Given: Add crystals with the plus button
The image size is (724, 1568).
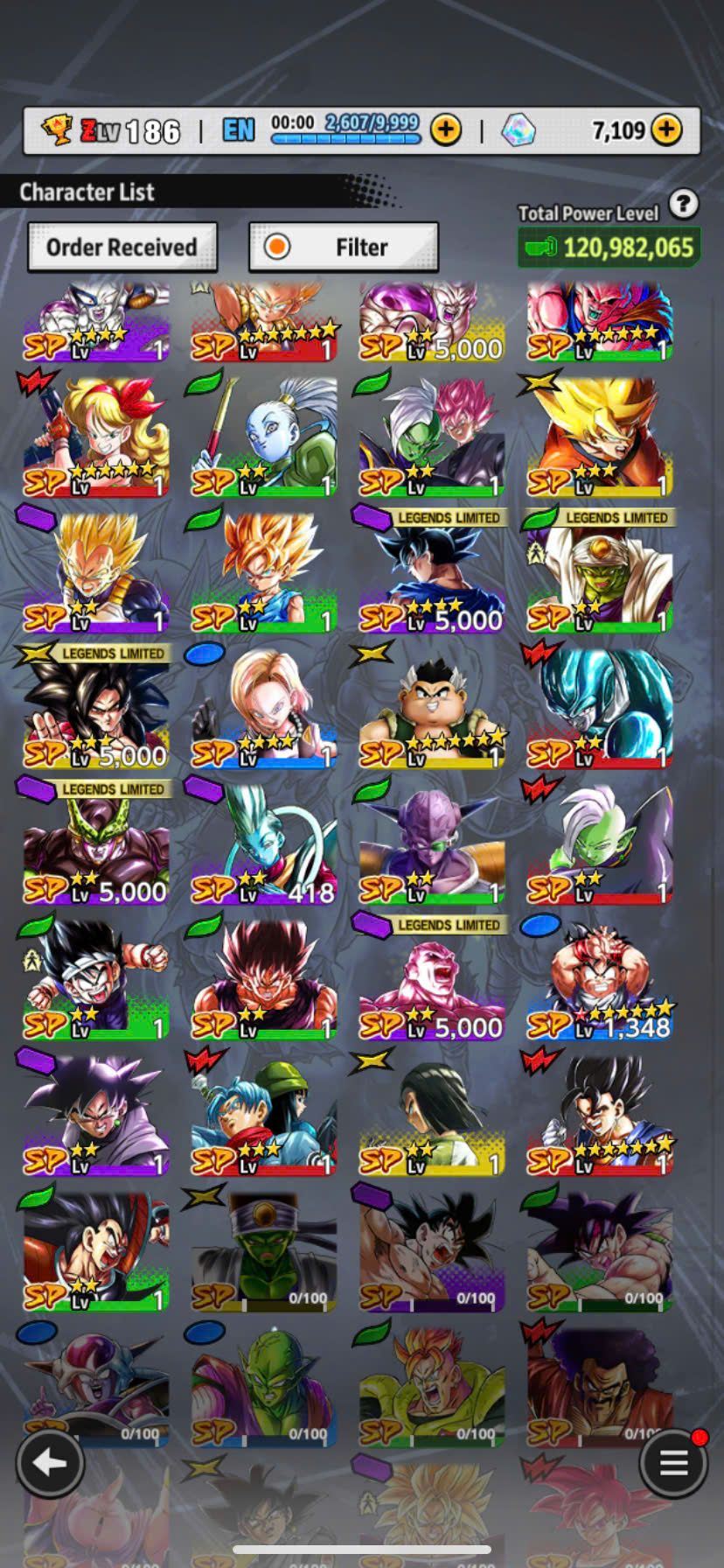Looking at the screenshot, I should [666, 130].
